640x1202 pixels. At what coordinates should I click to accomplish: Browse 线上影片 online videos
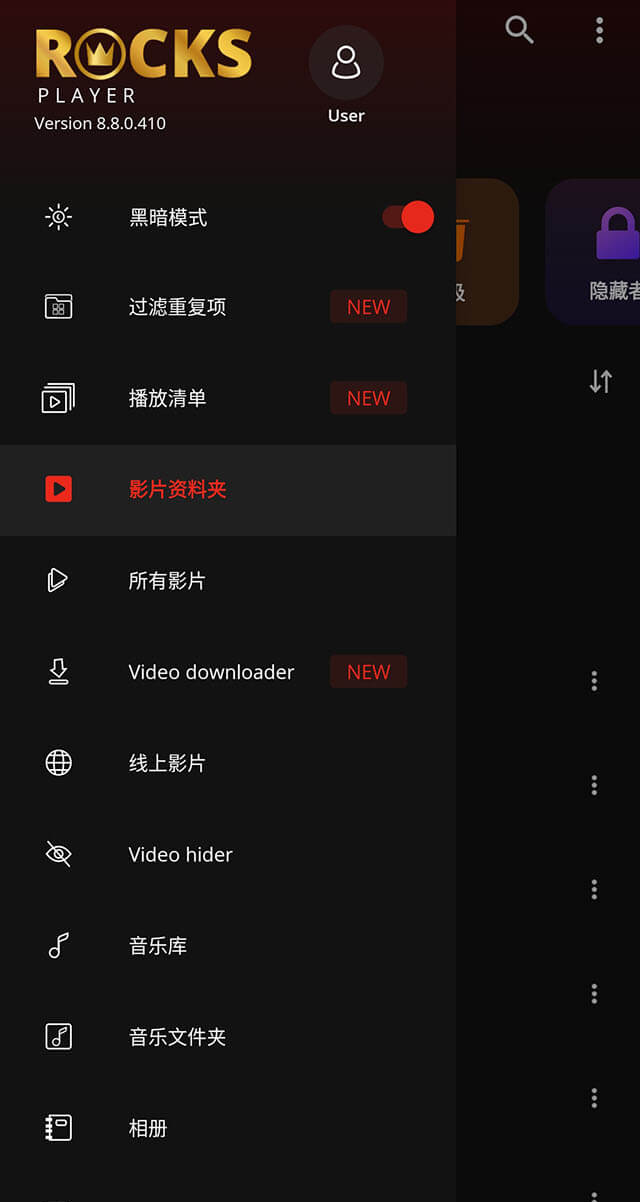167,763
